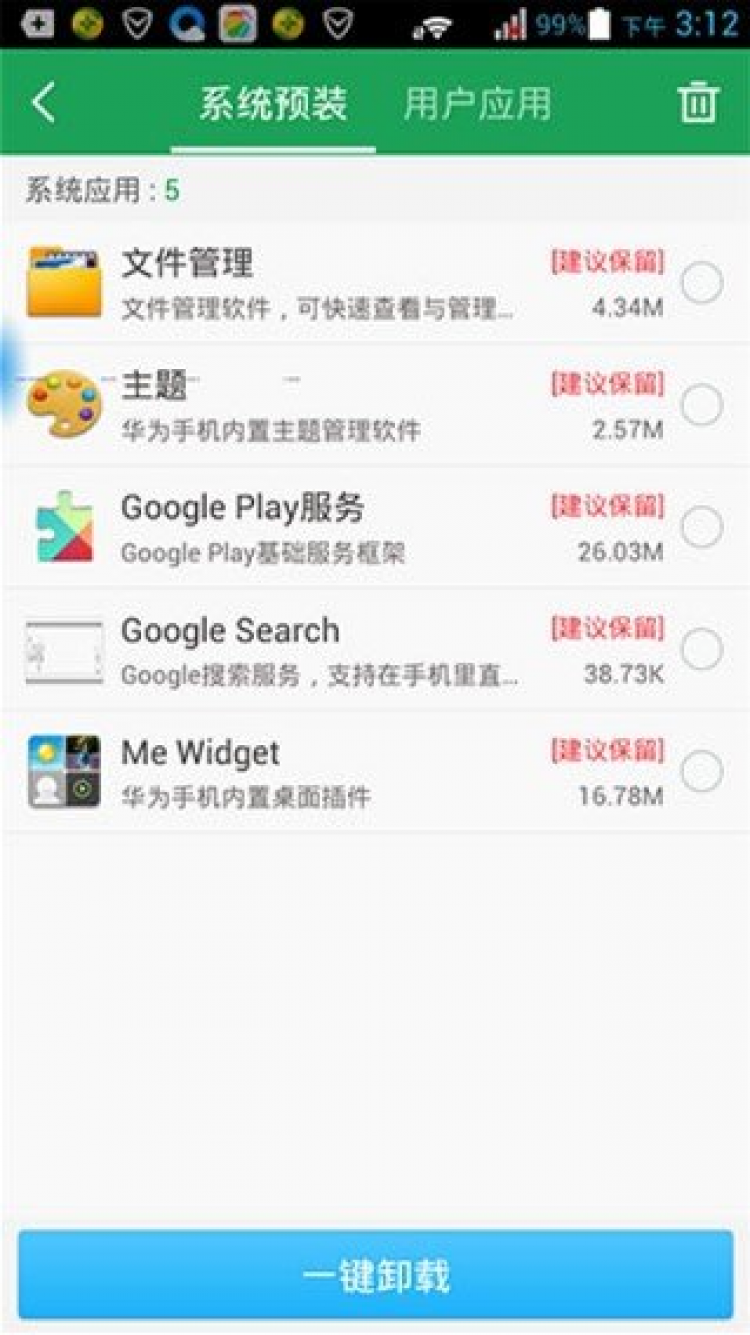750x1335 pixels.
Task: Select the 系统预装 tab
Action: tap(273, 104)
